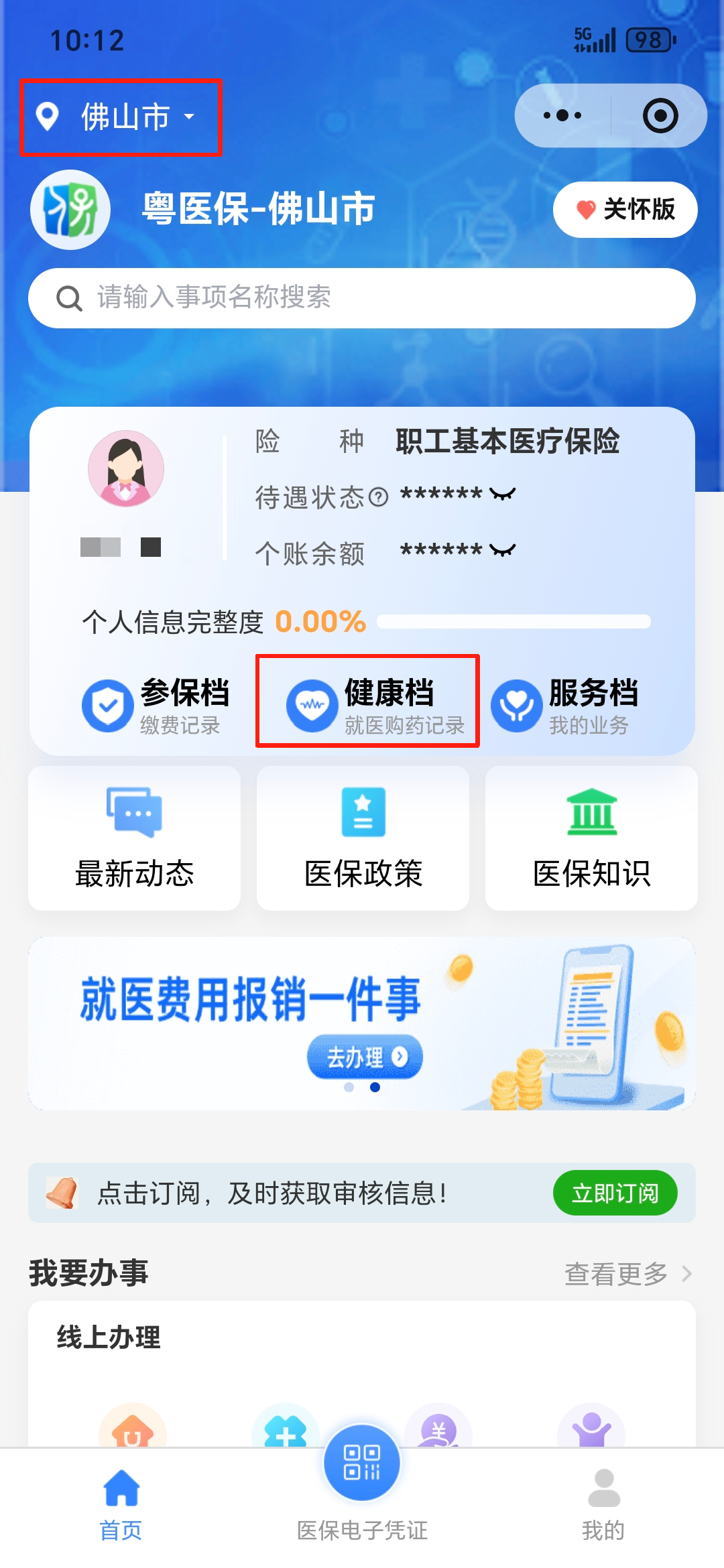Tap the 待遇状态 help question mark
The height and width of the screenshot is (1568, 724).
[x=379, y=497]
